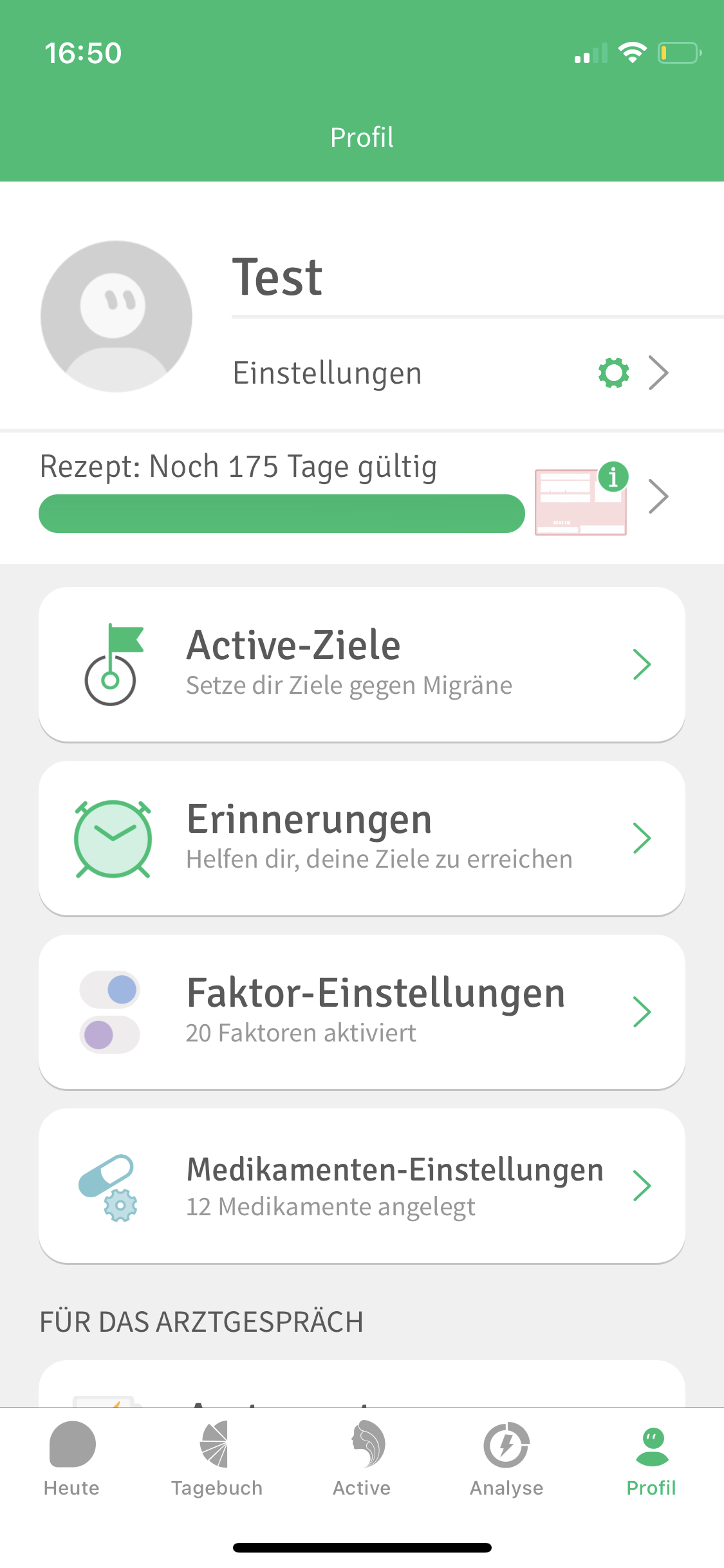This screenshot has width=724, height=1568.
Task: Switch to the Heute tab
Action: click(72, 1459)
